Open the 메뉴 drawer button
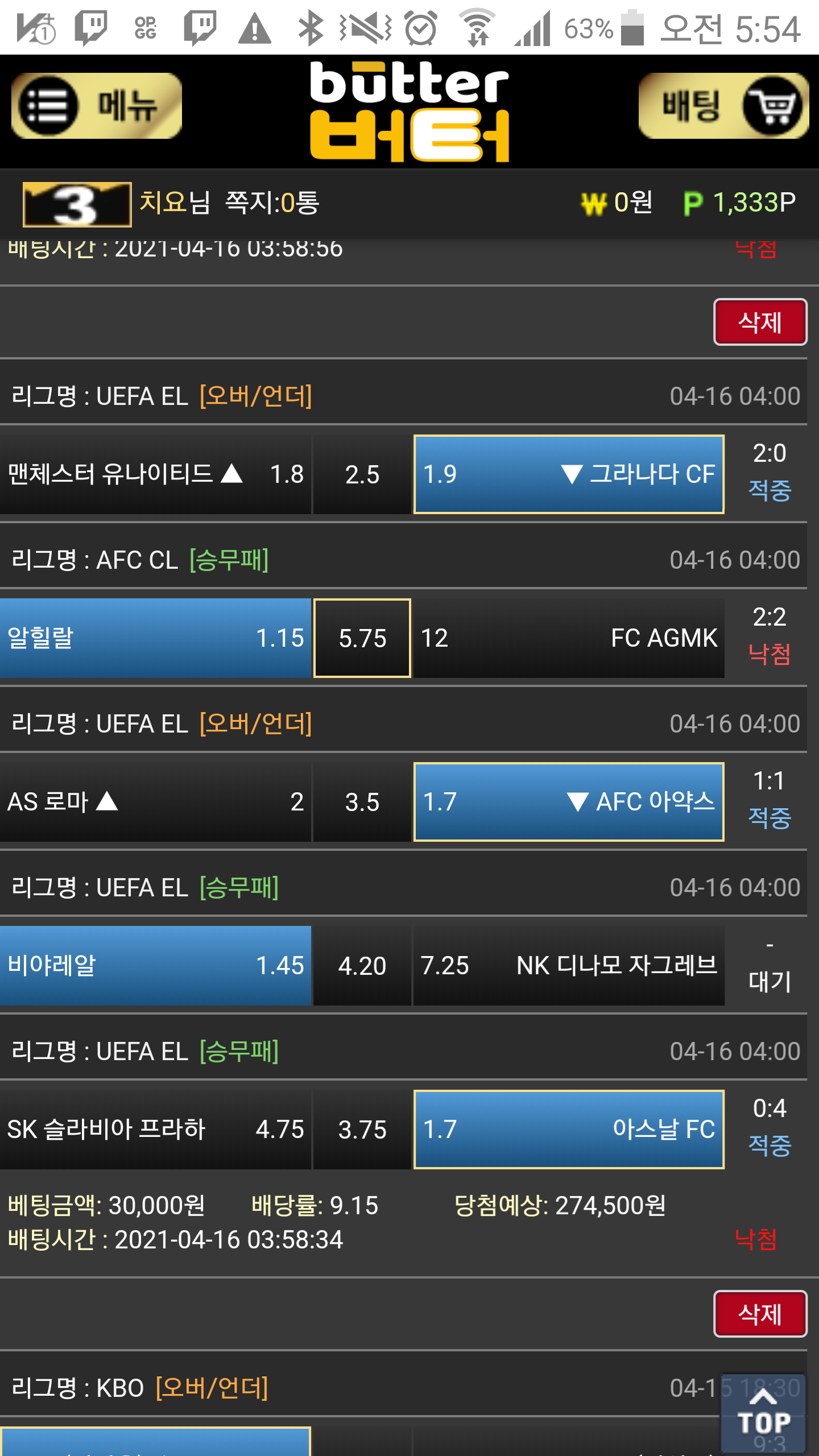Viewport: 819px width, 1456px height. (x=97, y=106)
